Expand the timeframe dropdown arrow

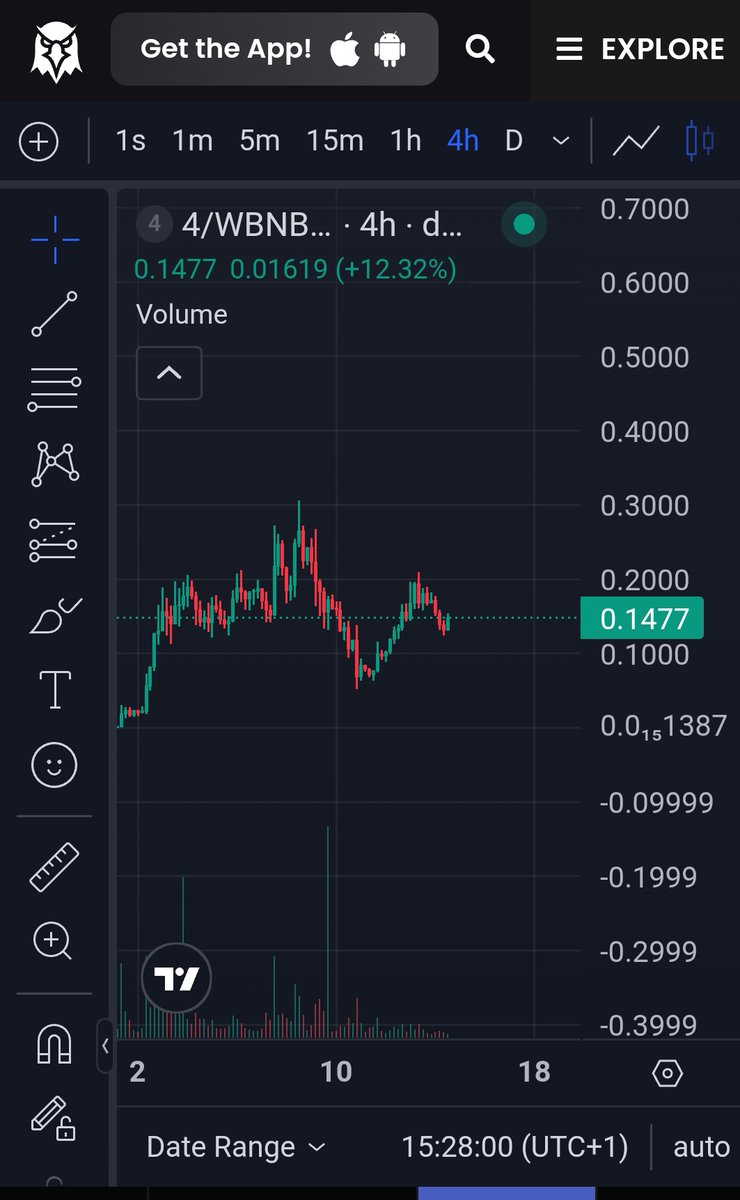(561, 141)
